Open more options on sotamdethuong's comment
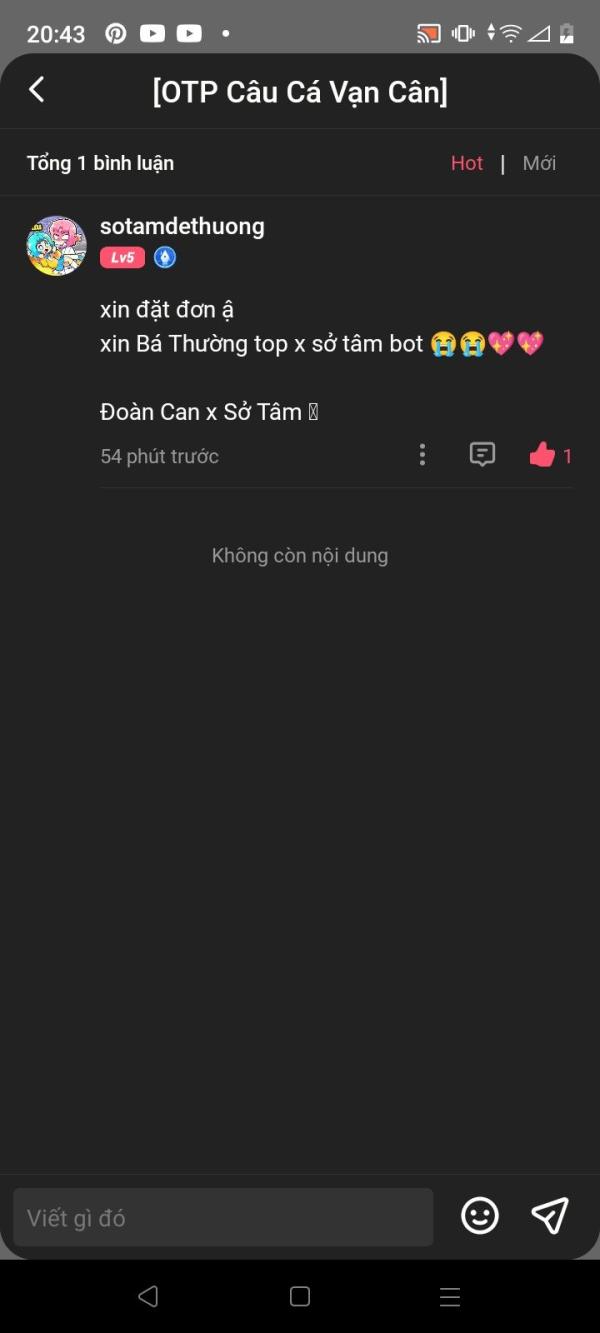Screen dimensions: 600x1333 pyautogui.click(x=422, y=455)
